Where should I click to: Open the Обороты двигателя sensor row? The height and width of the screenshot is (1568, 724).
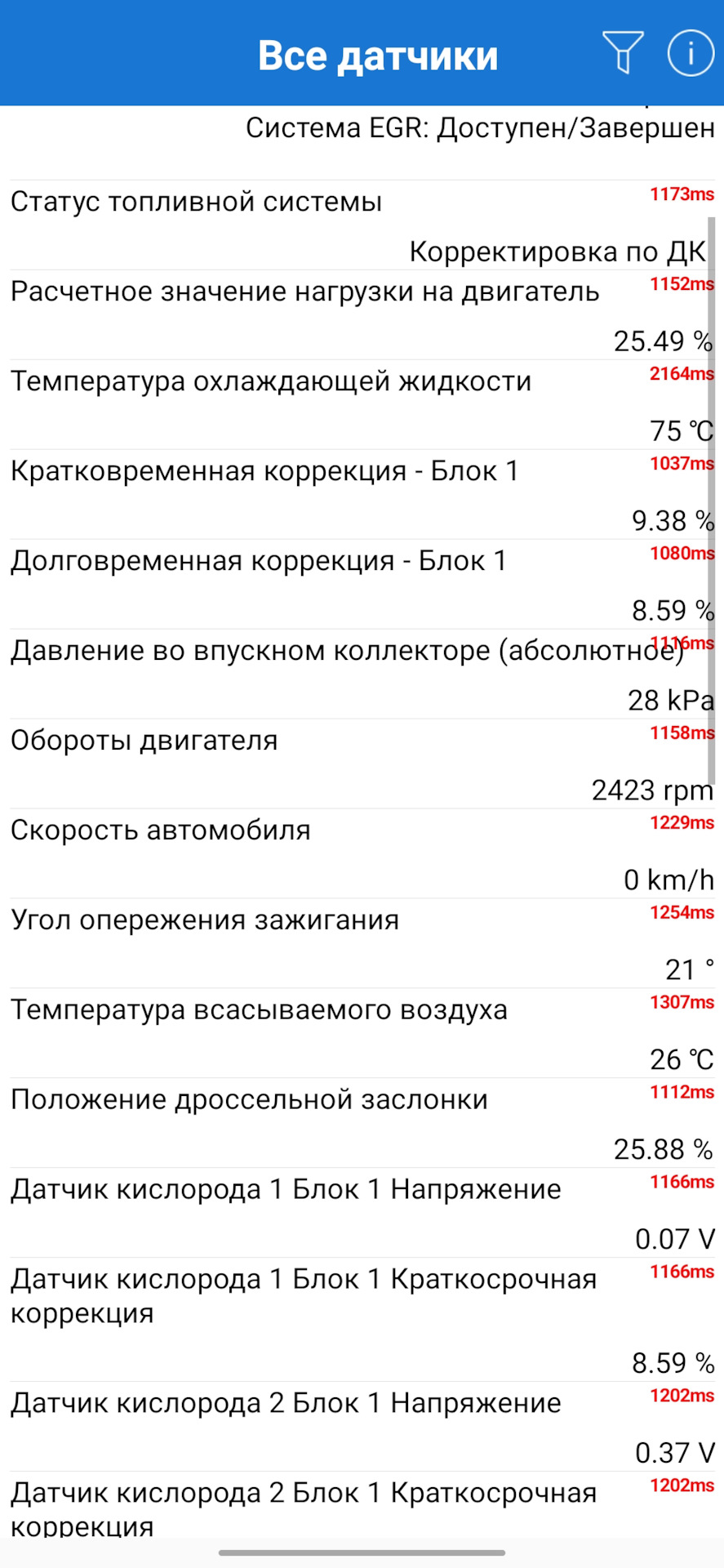[362, 764]
